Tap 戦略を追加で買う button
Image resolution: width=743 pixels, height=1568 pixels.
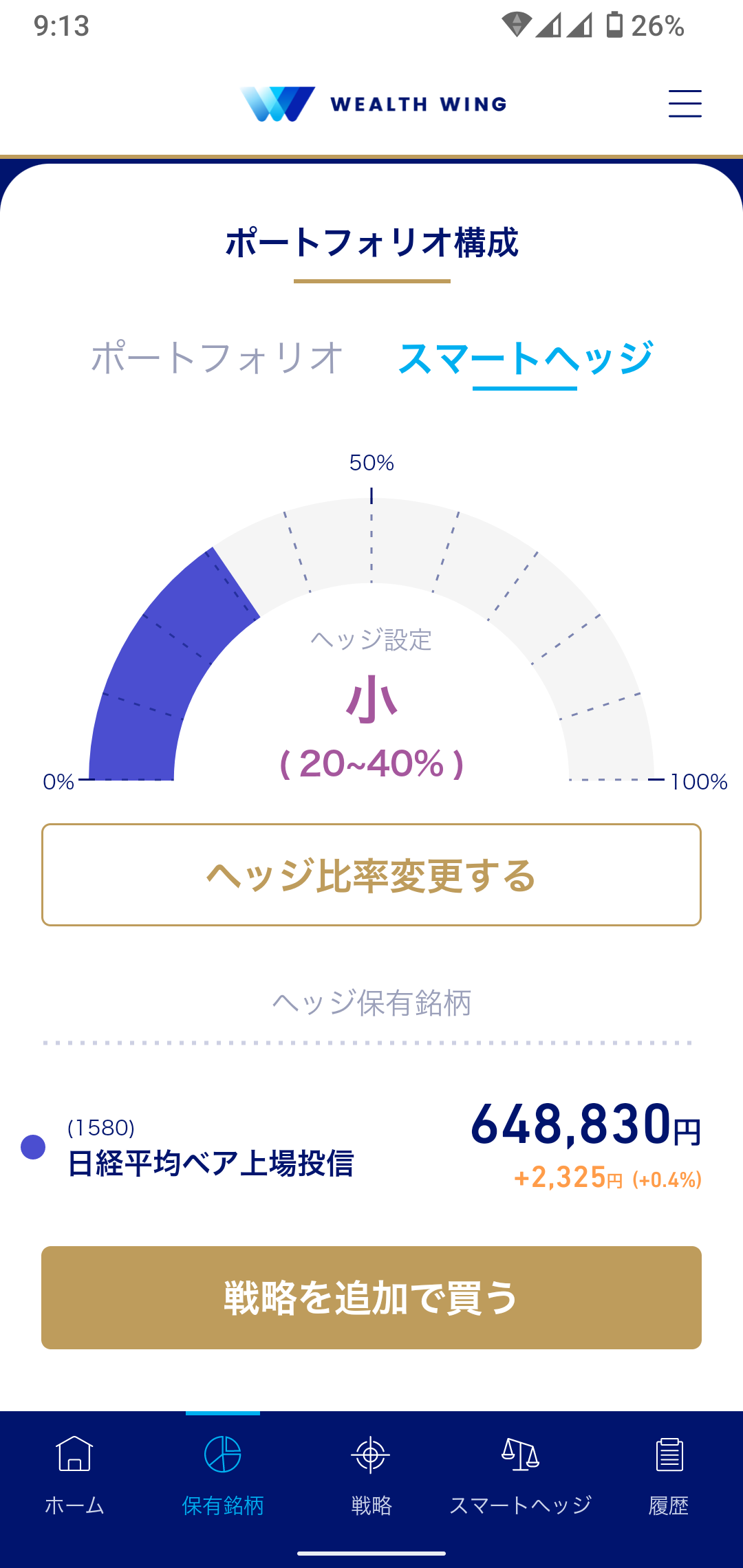371,1297
